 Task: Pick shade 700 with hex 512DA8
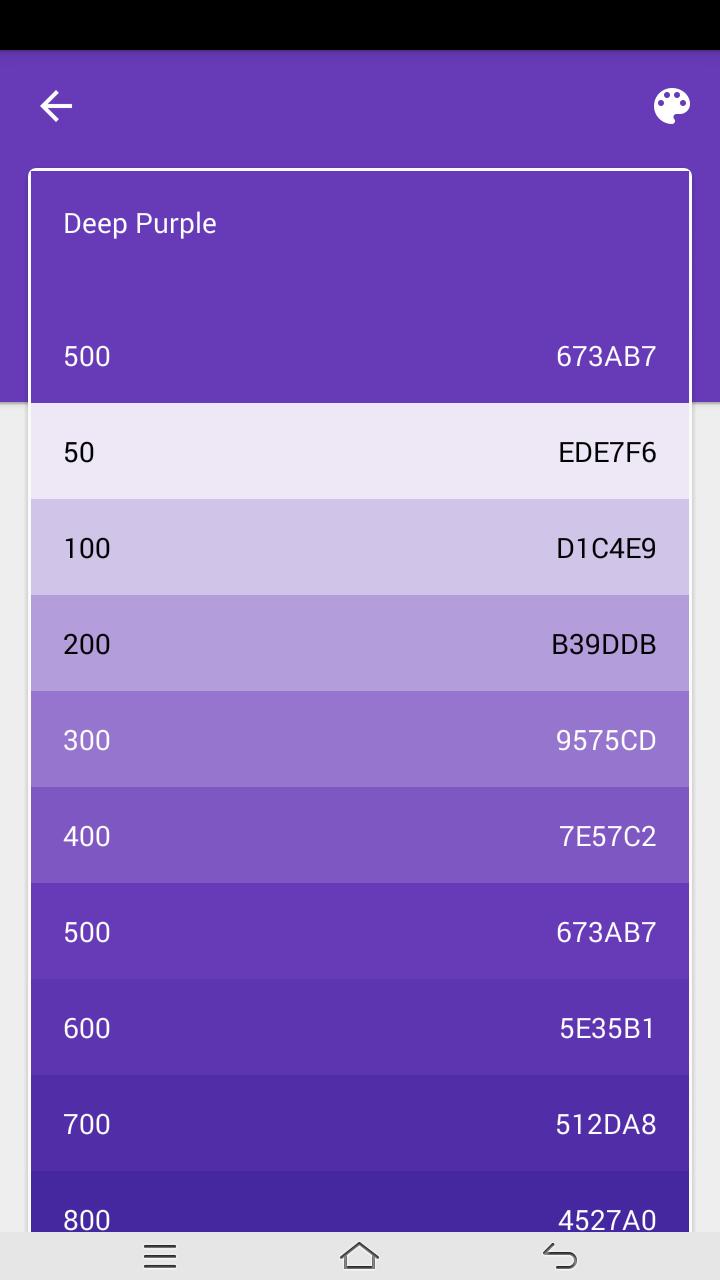tap(360, 1123)
